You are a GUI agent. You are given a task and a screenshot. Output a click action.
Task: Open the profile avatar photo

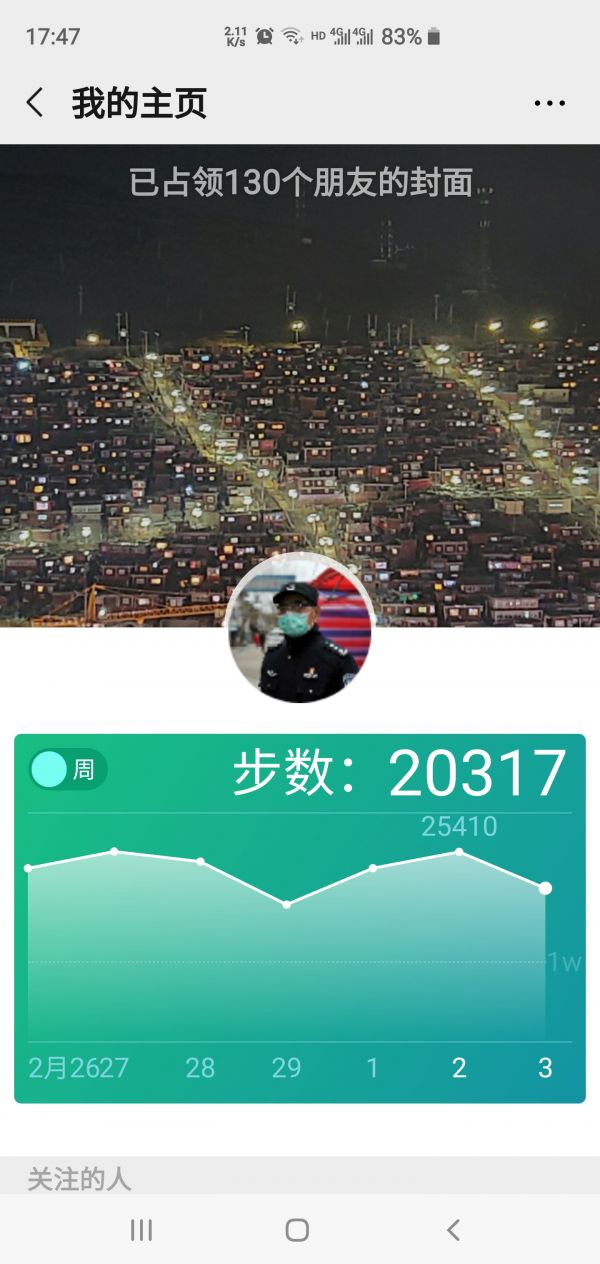pyautogui.click(x=299, y=629)
